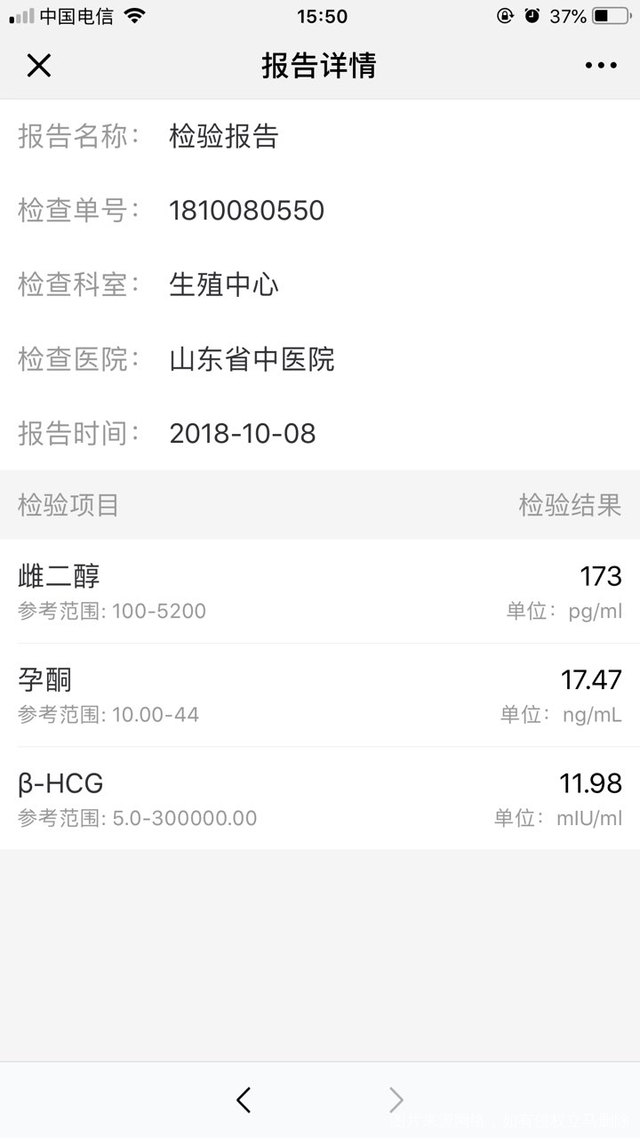Open the three-dot overflow menu
This screenshot has height=1139, width=640.
(x=600, y=66)
